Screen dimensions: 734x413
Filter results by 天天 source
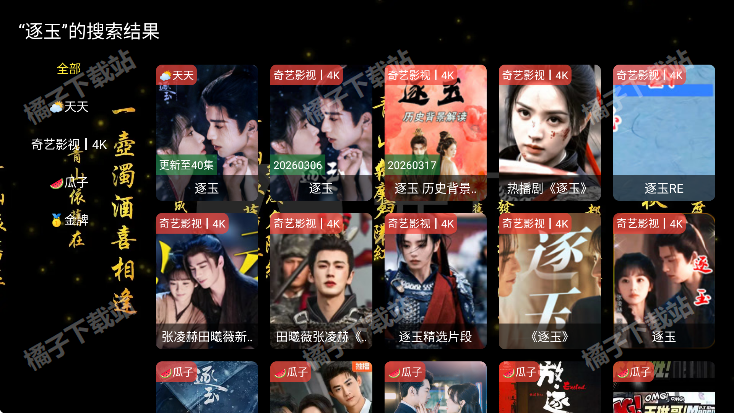pyautogui.click(x=69, y=107)
